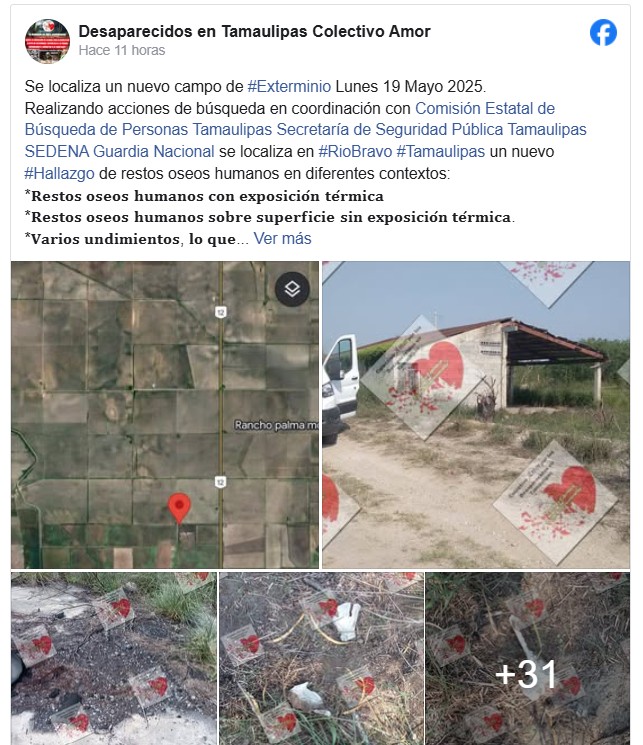Open the #Hallazgo hashtag

tap(56, 174)
